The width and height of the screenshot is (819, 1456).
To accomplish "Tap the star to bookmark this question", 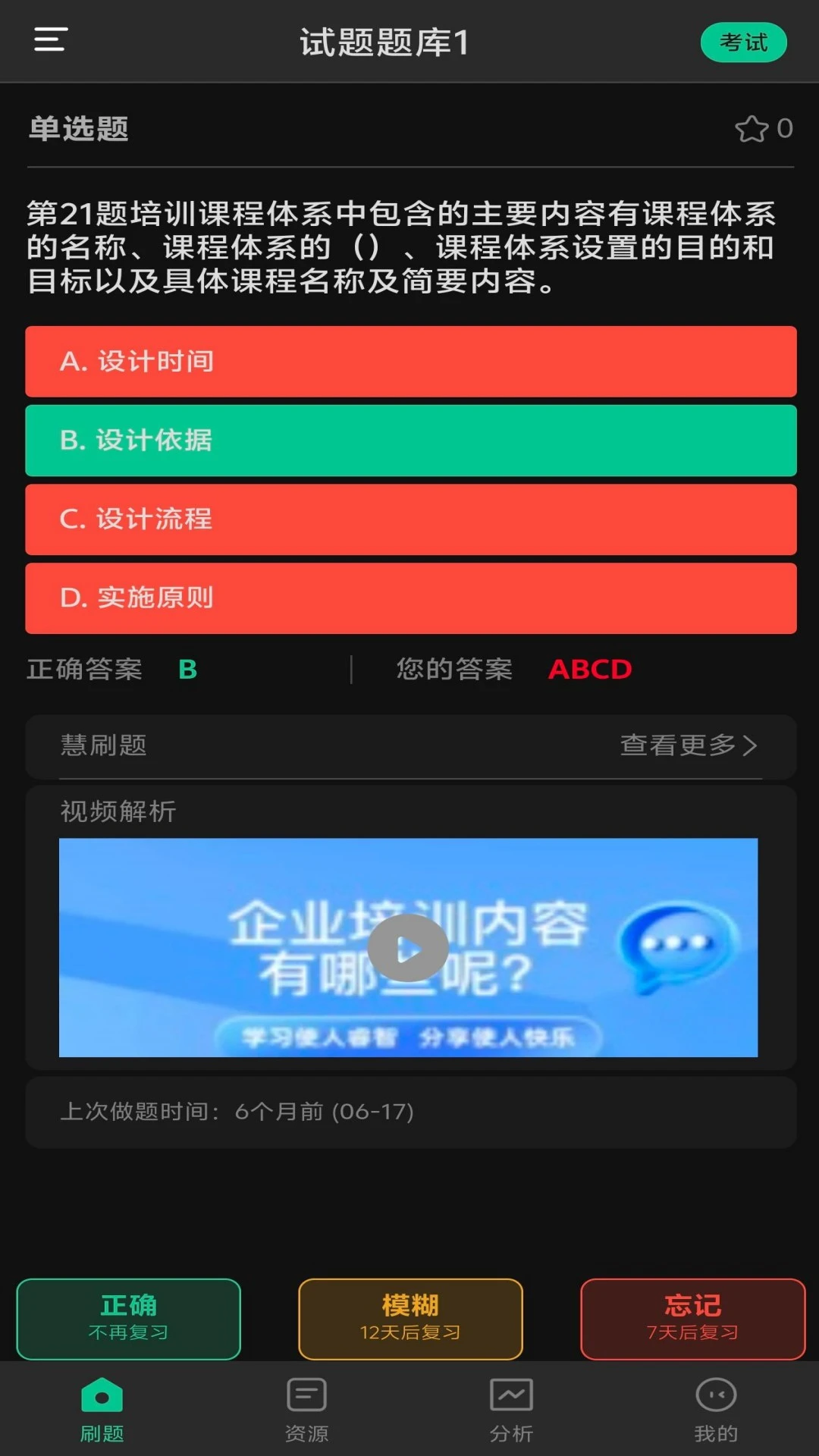I will pos(753,129).
